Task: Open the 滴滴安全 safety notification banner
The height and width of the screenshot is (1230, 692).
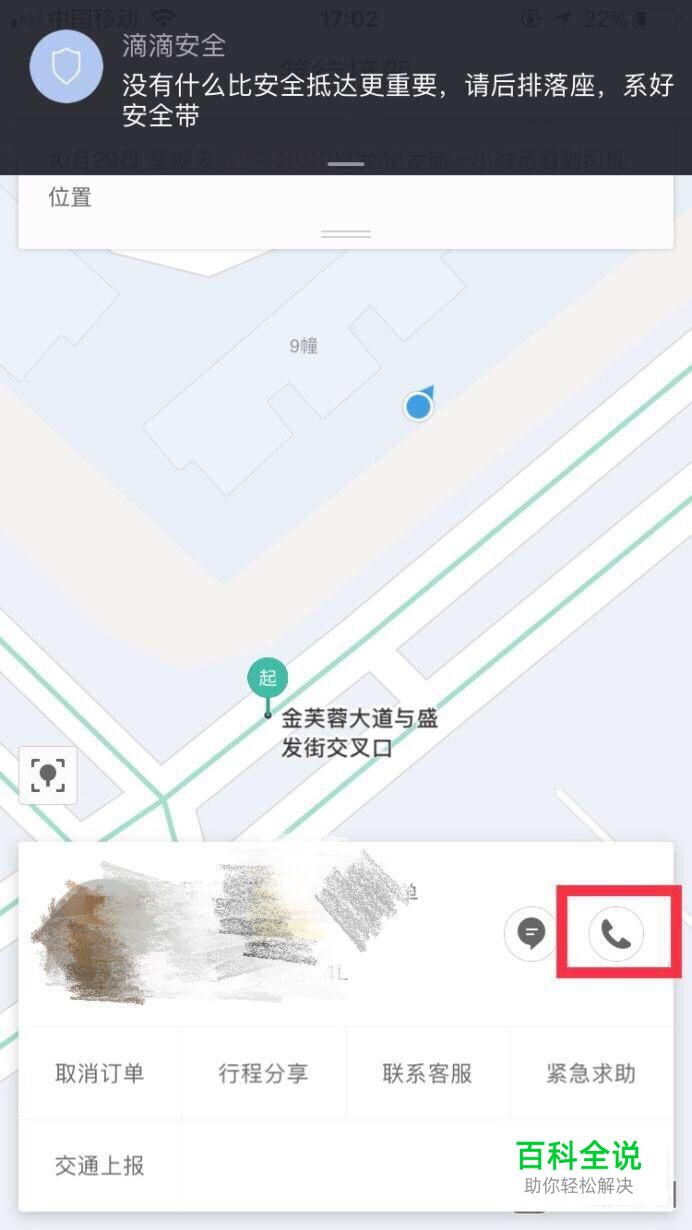Action: (x=346, y=87)
